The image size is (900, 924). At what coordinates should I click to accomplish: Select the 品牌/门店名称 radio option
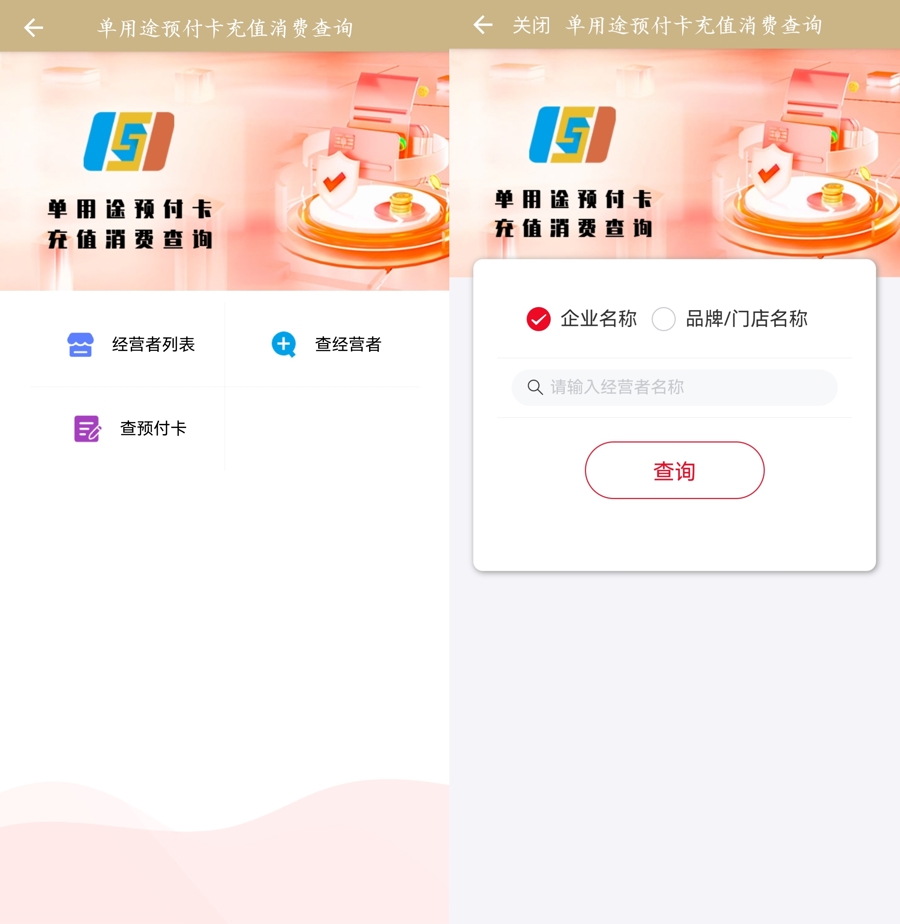coord(664,319)
